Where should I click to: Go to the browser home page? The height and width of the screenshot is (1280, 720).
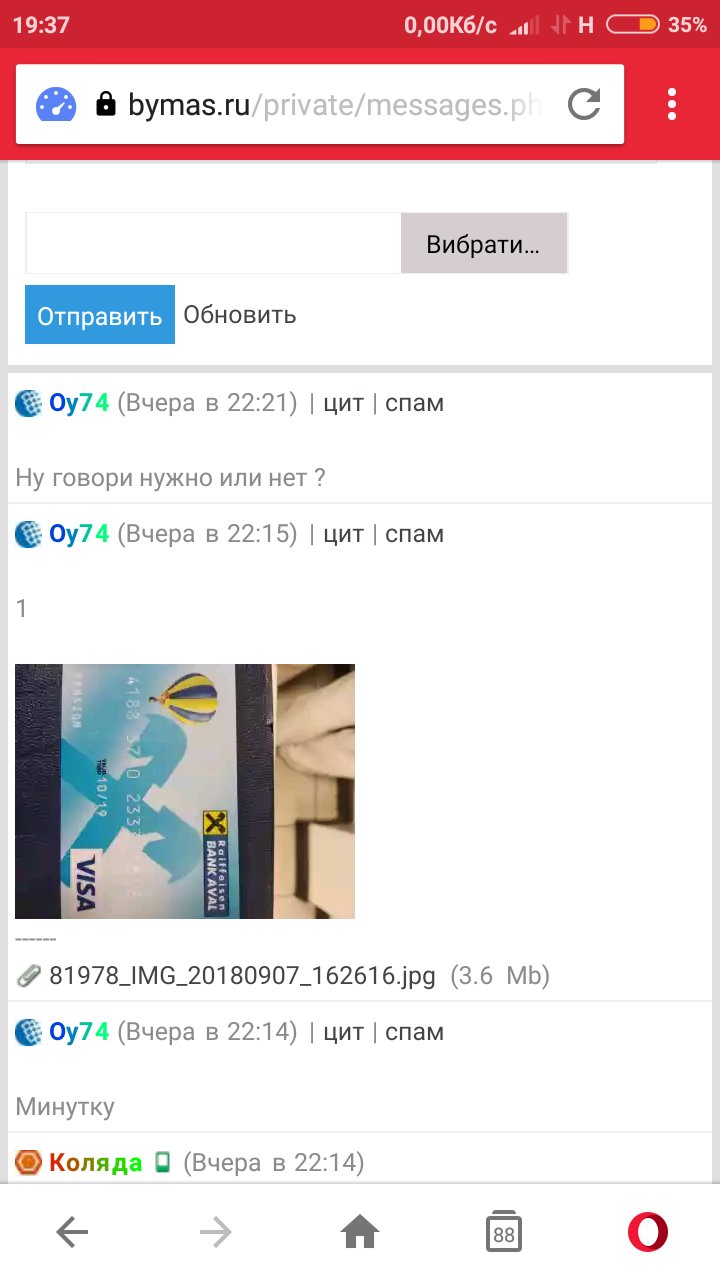pyautogui.click(x=360, y=1232)
